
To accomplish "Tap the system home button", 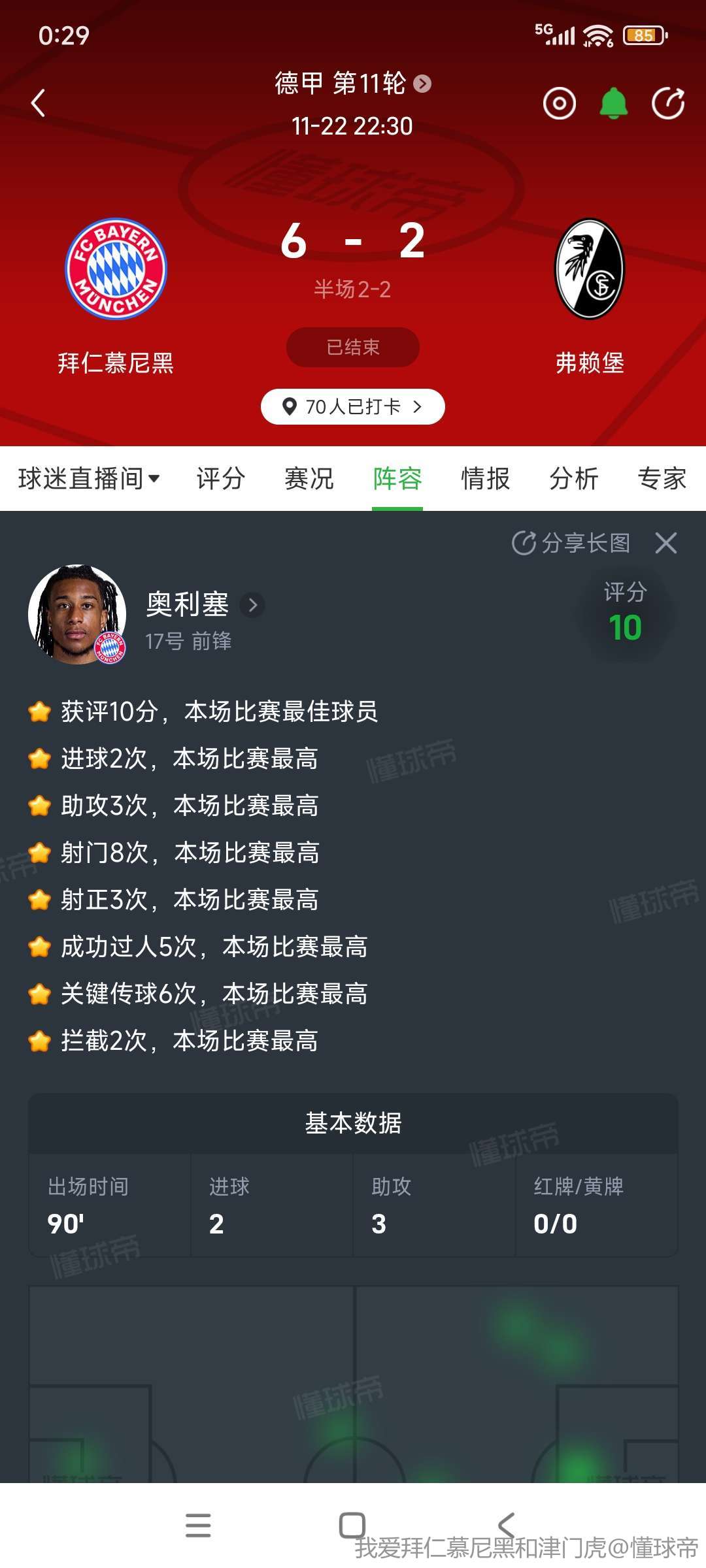I will (x=352, y=1526).
